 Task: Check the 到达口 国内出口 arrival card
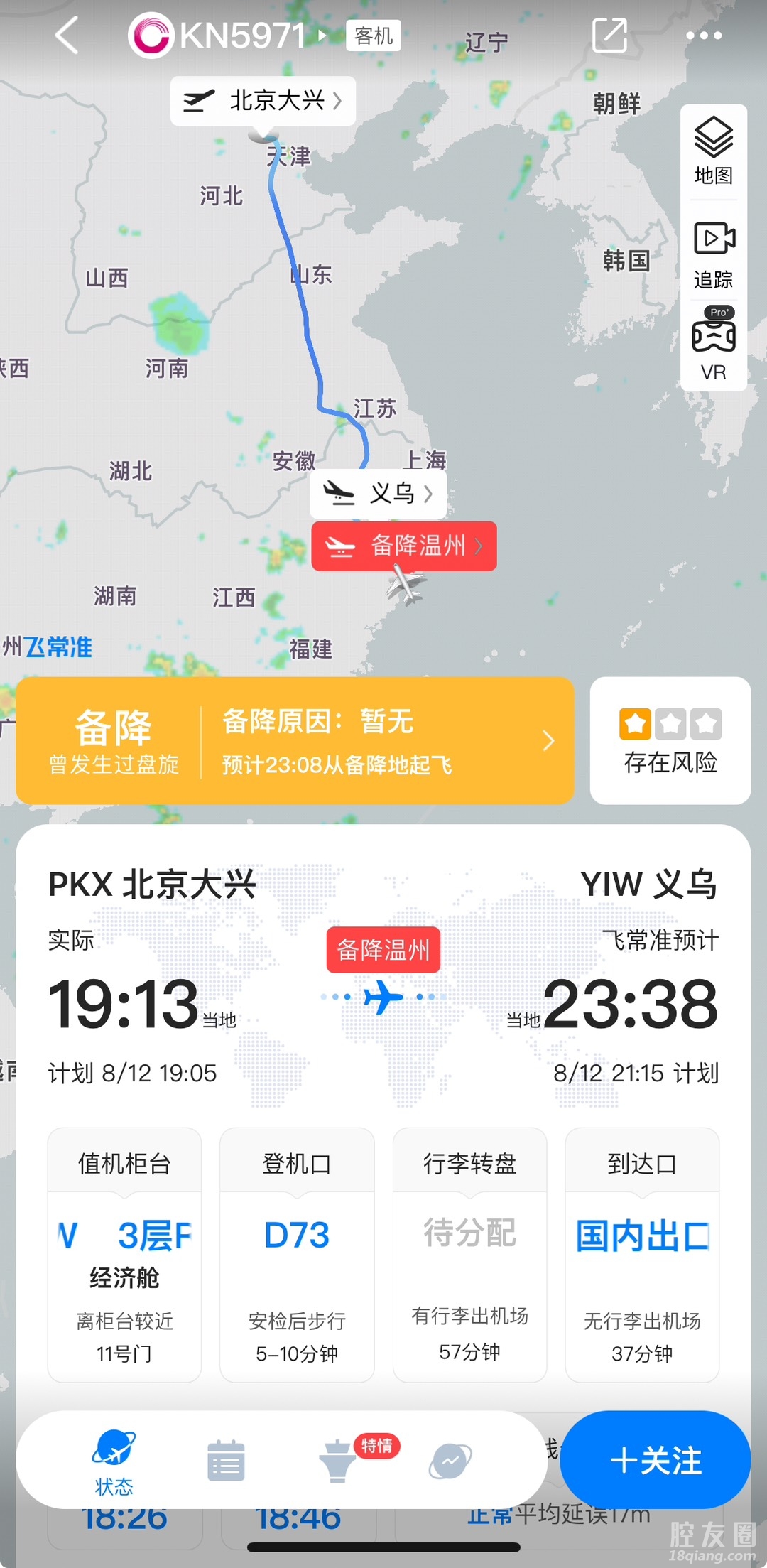point(642,1254)
